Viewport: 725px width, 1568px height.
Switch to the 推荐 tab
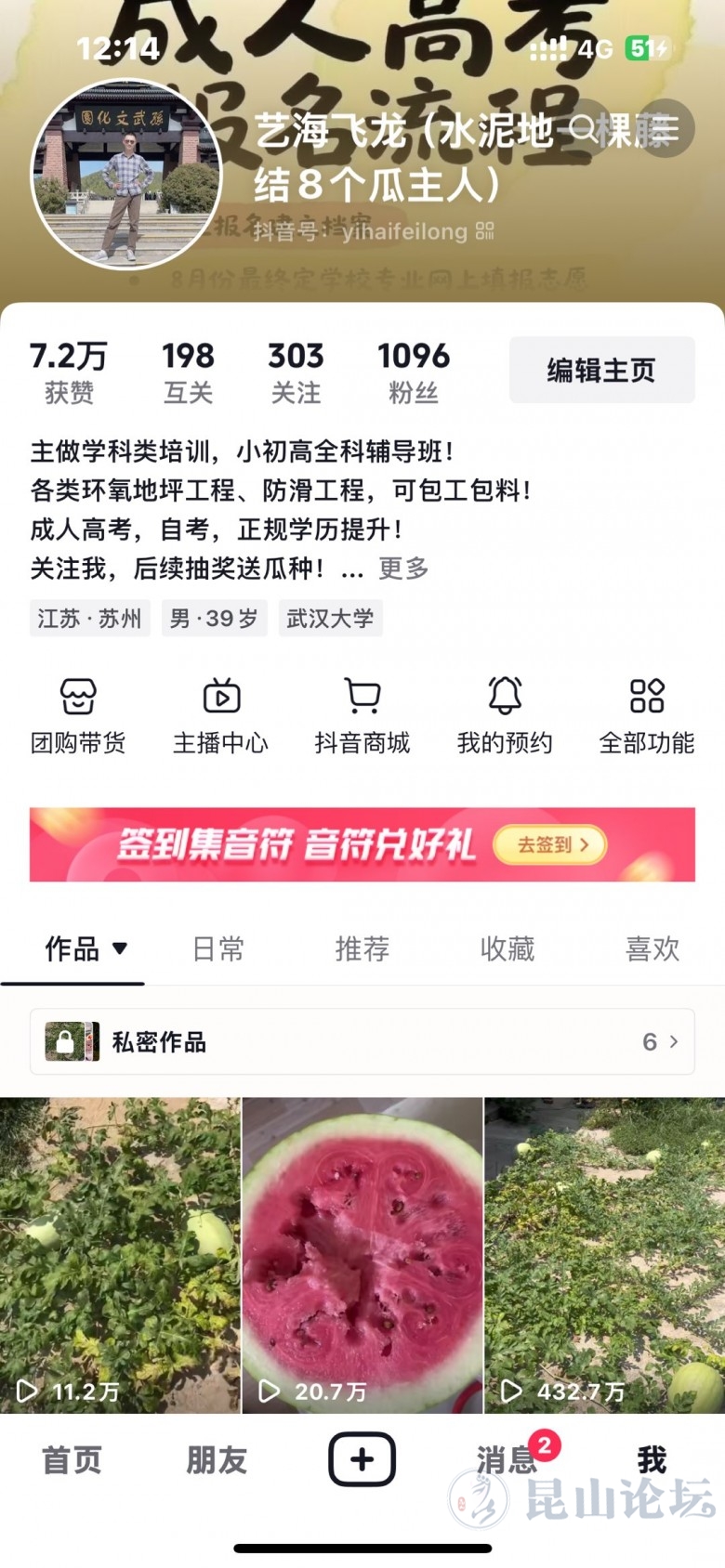(362, 948)
